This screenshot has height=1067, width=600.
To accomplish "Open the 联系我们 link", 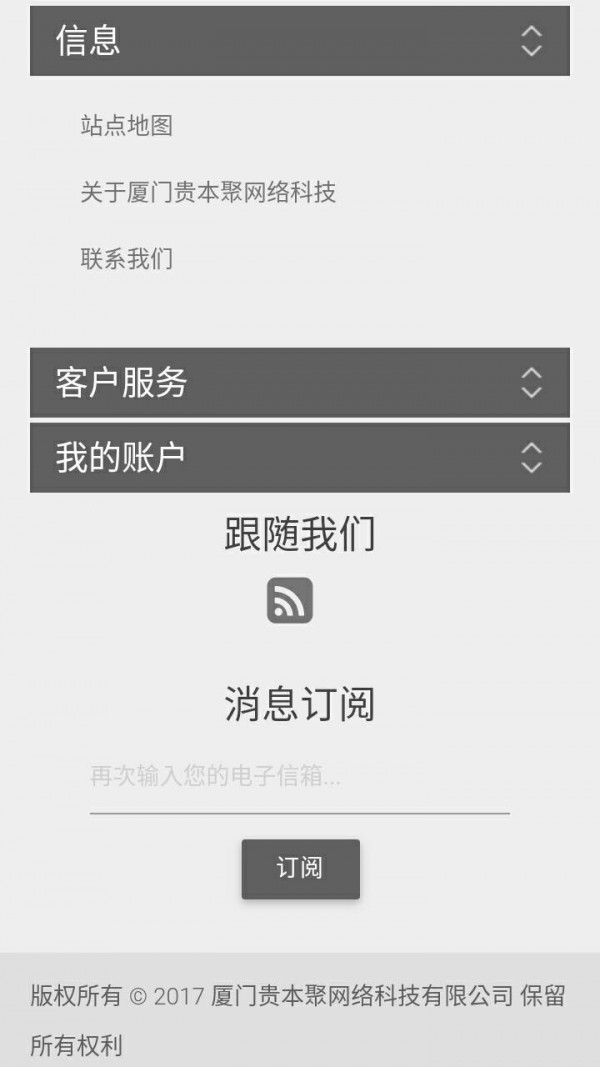I will 127,260.
